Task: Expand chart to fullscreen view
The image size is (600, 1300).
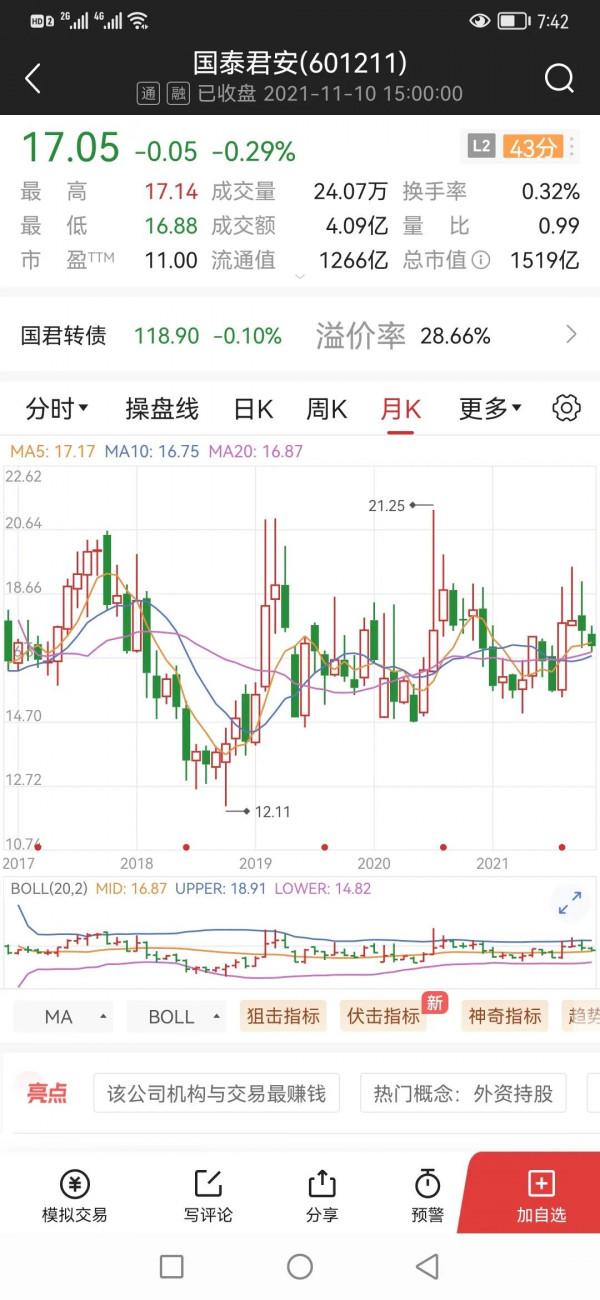Action: (570, 903)
